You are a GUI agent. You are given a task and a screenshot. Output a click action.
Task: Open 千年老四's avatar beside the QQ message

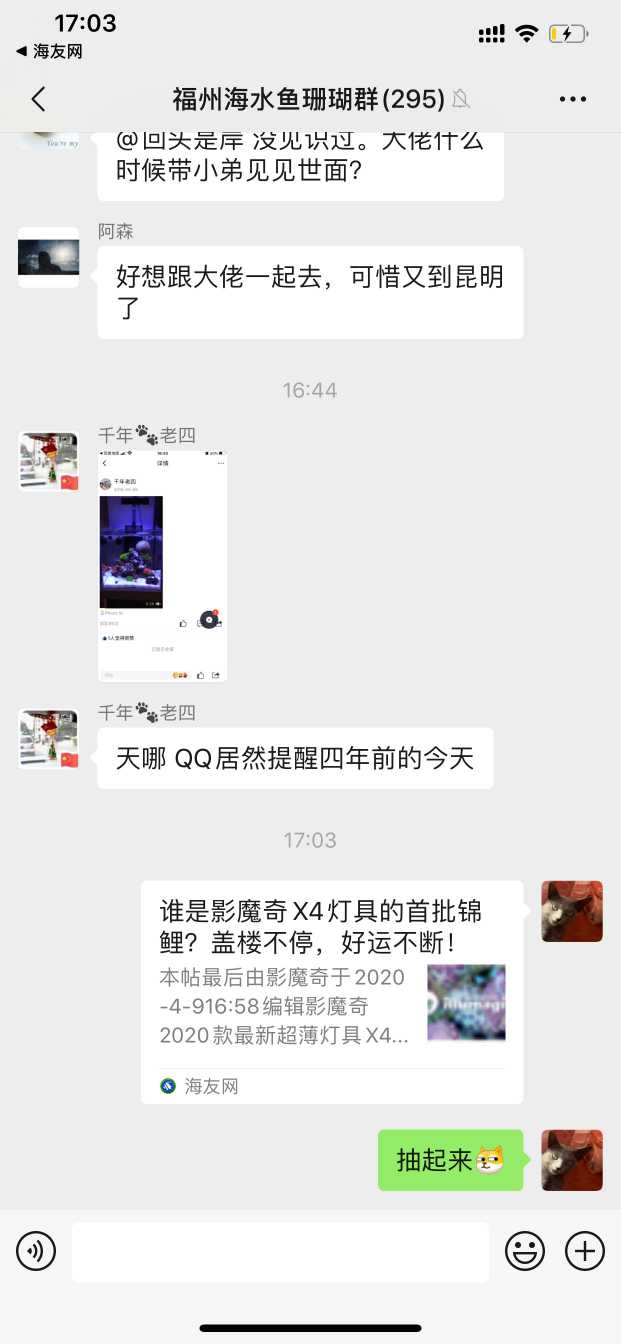(48, 739)
